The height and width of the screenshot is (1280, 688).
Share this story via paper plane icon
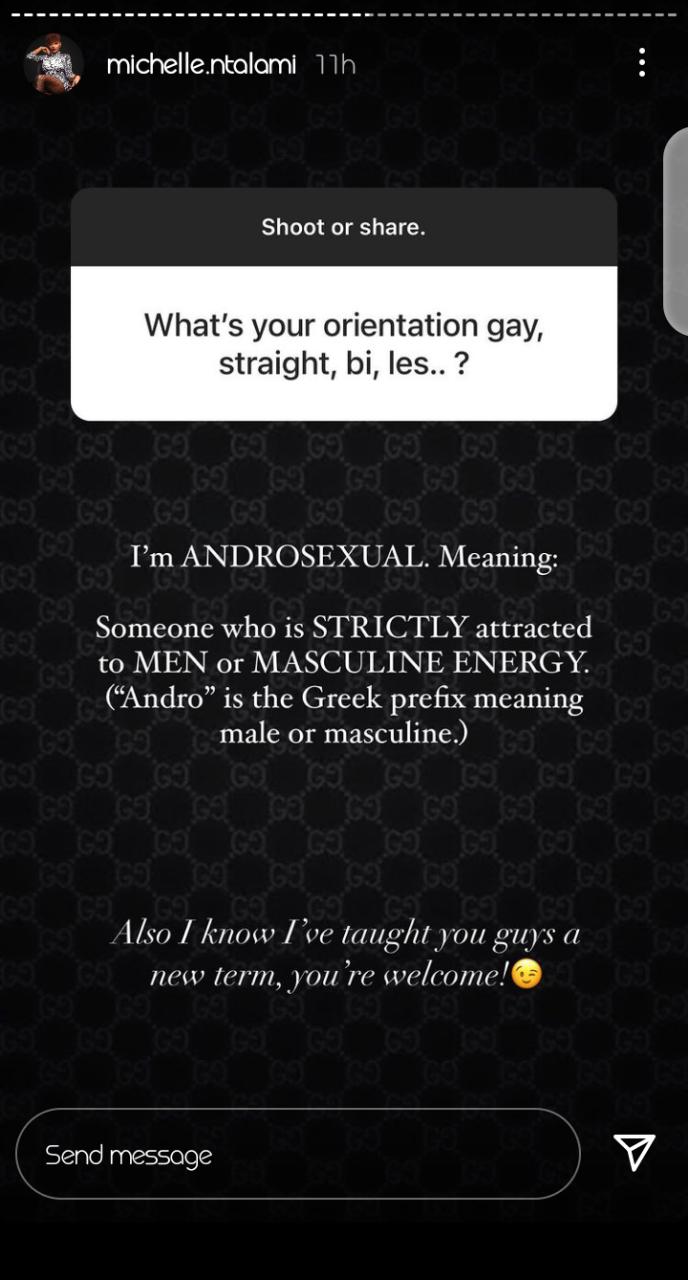click(x=634, y=1153)
